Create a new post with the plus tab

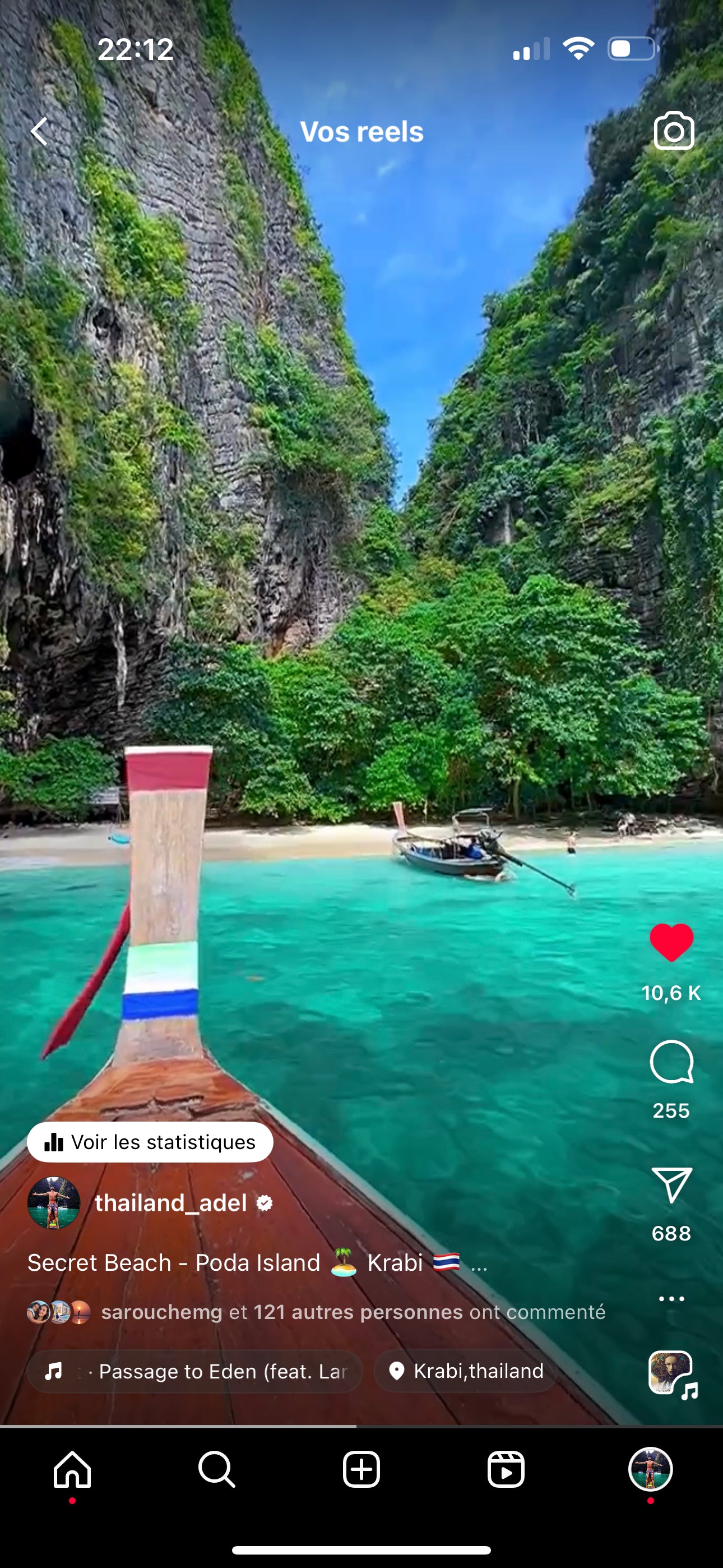click(x=361, y=1469)
